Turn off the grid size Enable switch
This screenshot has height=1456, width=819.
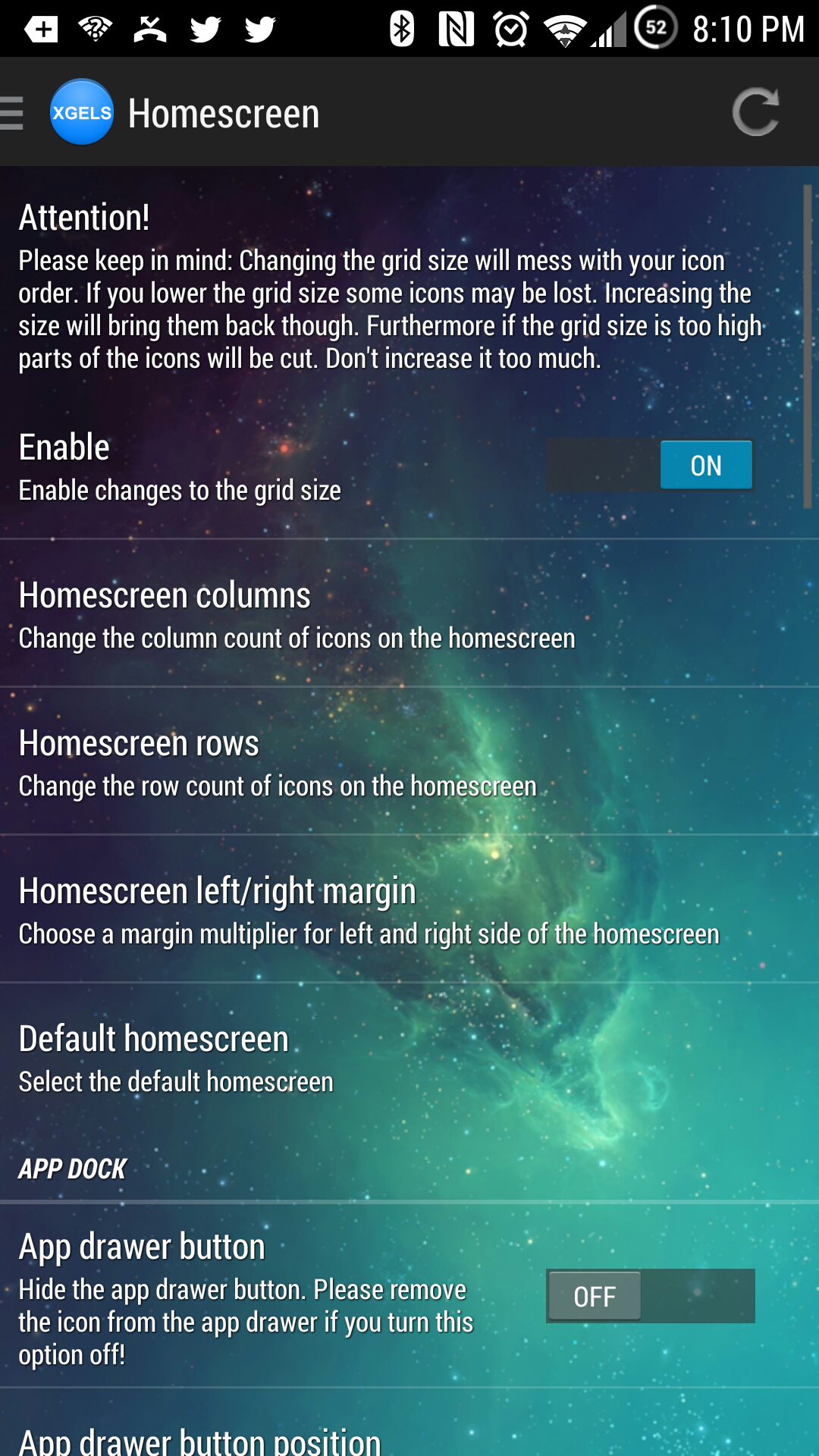(650, 465)
